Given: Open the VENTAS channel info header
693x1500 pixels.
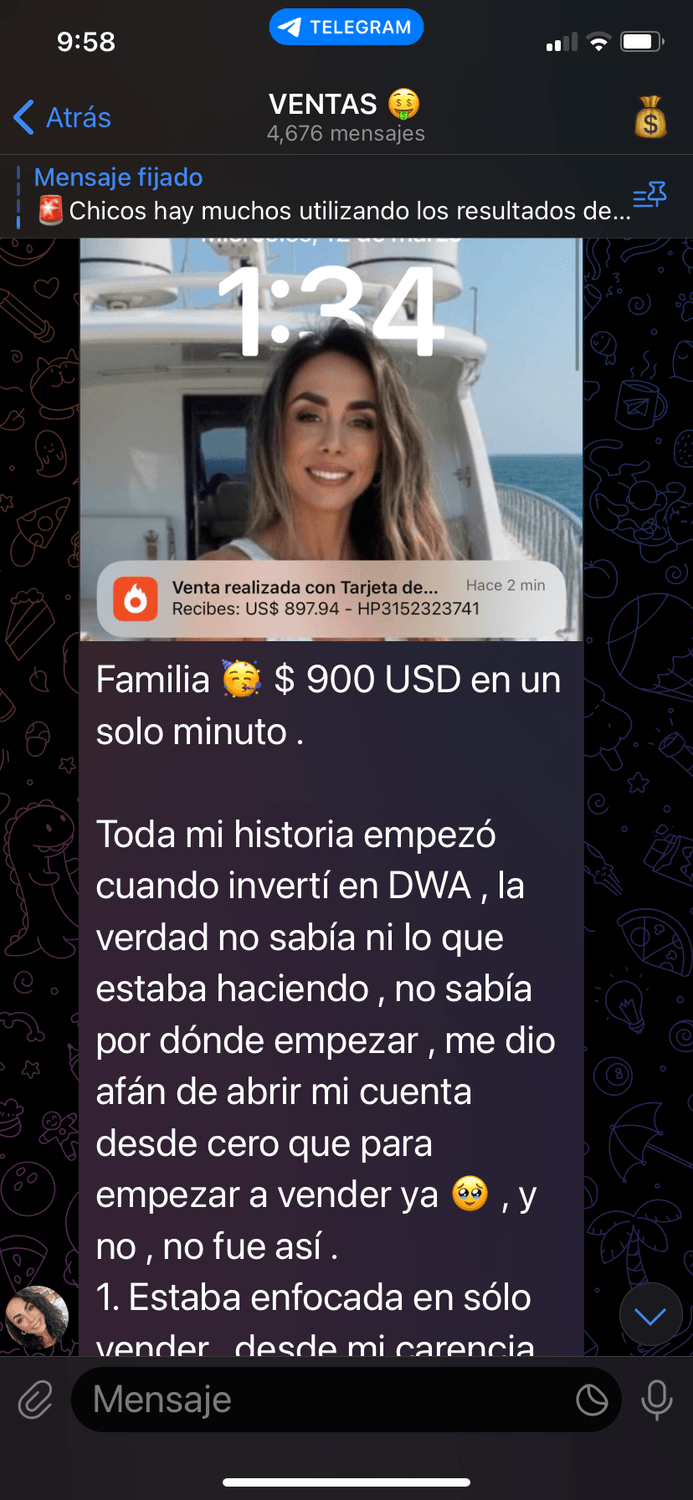Looking at the screenshot, I should coord(346,117).
